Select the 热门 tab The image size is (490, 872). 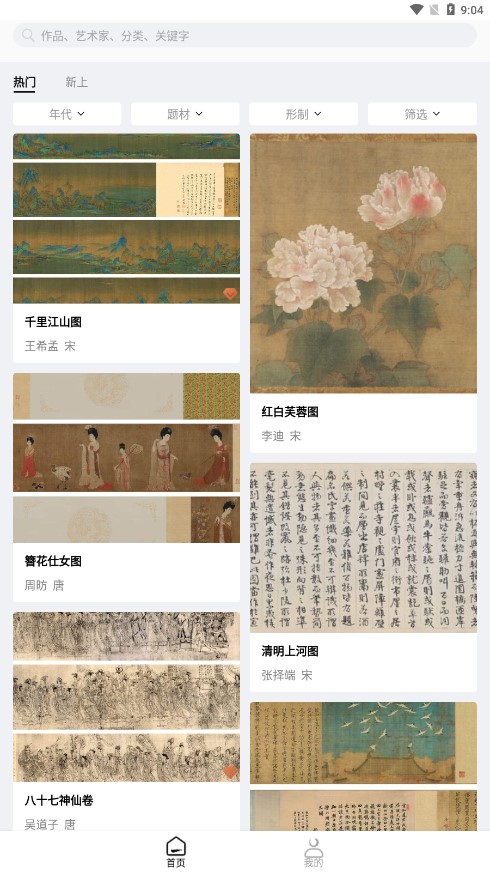24,82
